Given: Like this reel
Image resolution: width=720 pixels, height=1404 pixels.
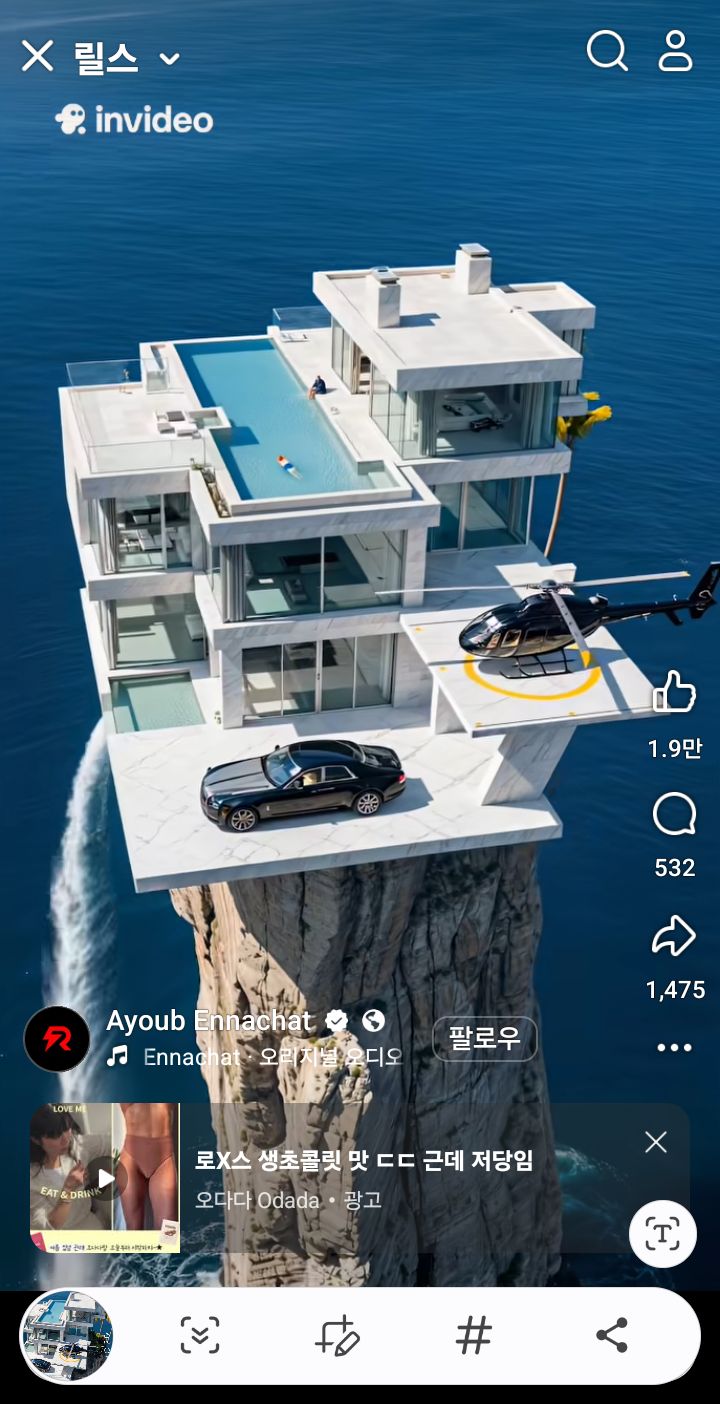Looking at the screenshot, I should [x=674, y=692].
